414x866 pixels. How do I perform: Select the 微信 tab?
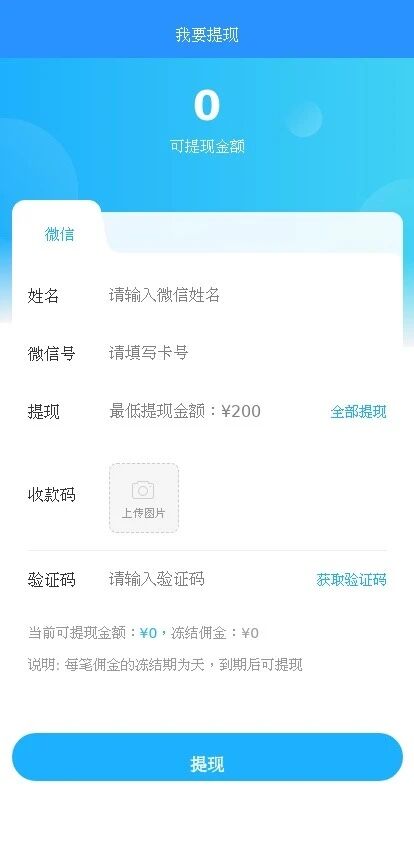coord(59,234)
